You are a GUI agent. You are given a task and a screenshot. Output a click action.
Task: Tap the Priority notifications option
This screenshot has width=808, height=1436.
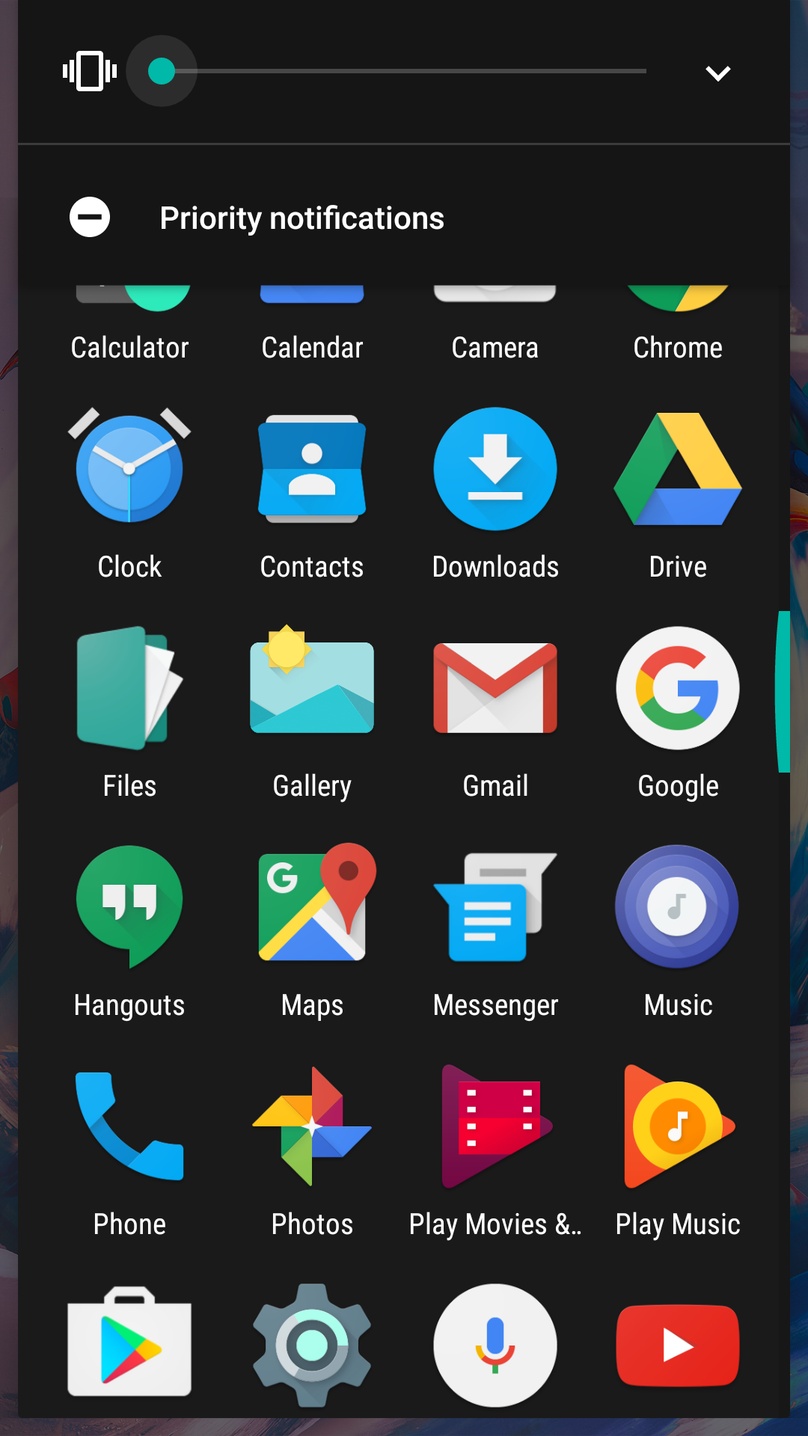point(301,218)
